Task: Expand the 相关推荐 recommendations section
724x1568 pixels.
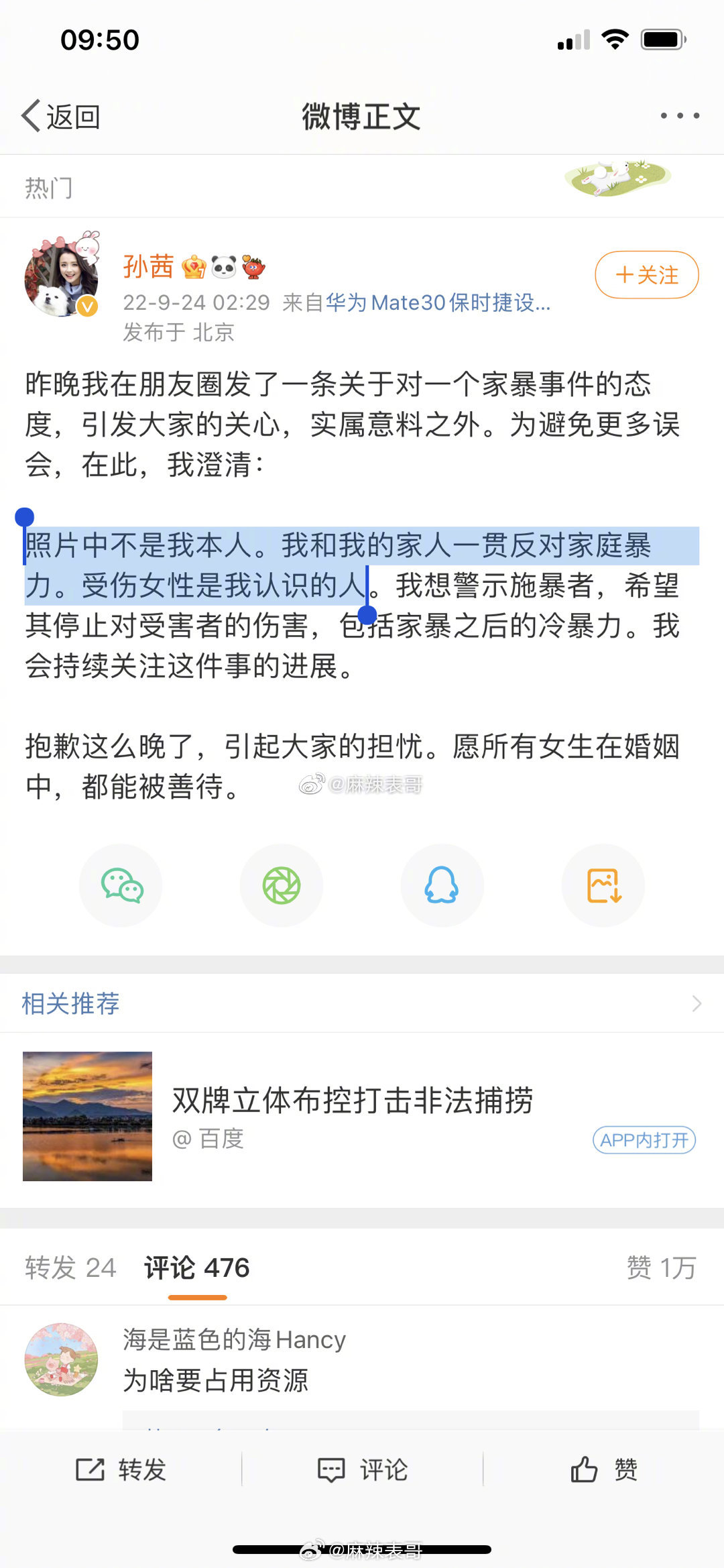Action: 697,1003
